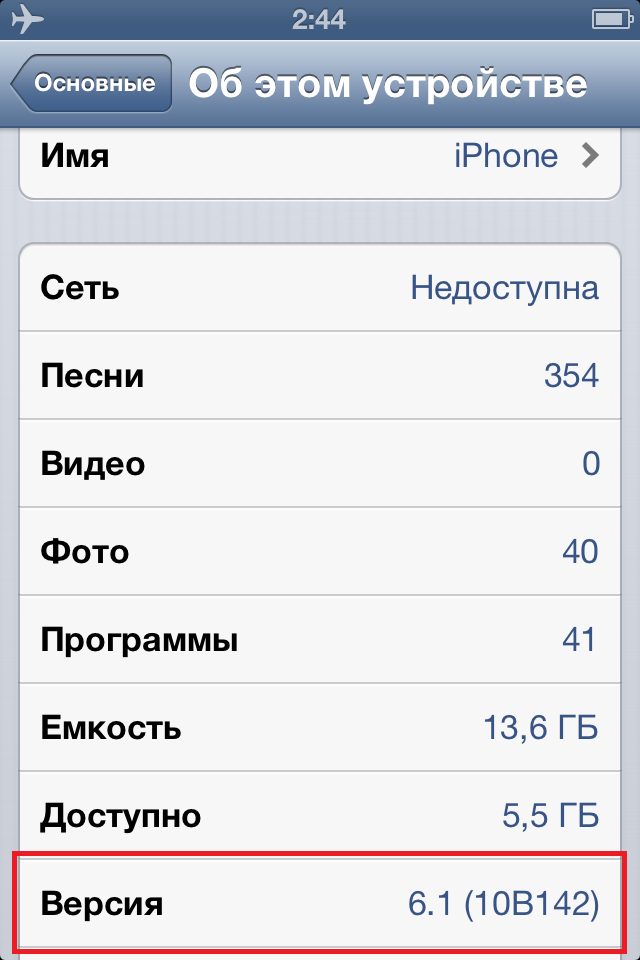This screenshot has height=960, width=640.
Task: Open the Имя row to rename device
Action: (x=319, y=158)
